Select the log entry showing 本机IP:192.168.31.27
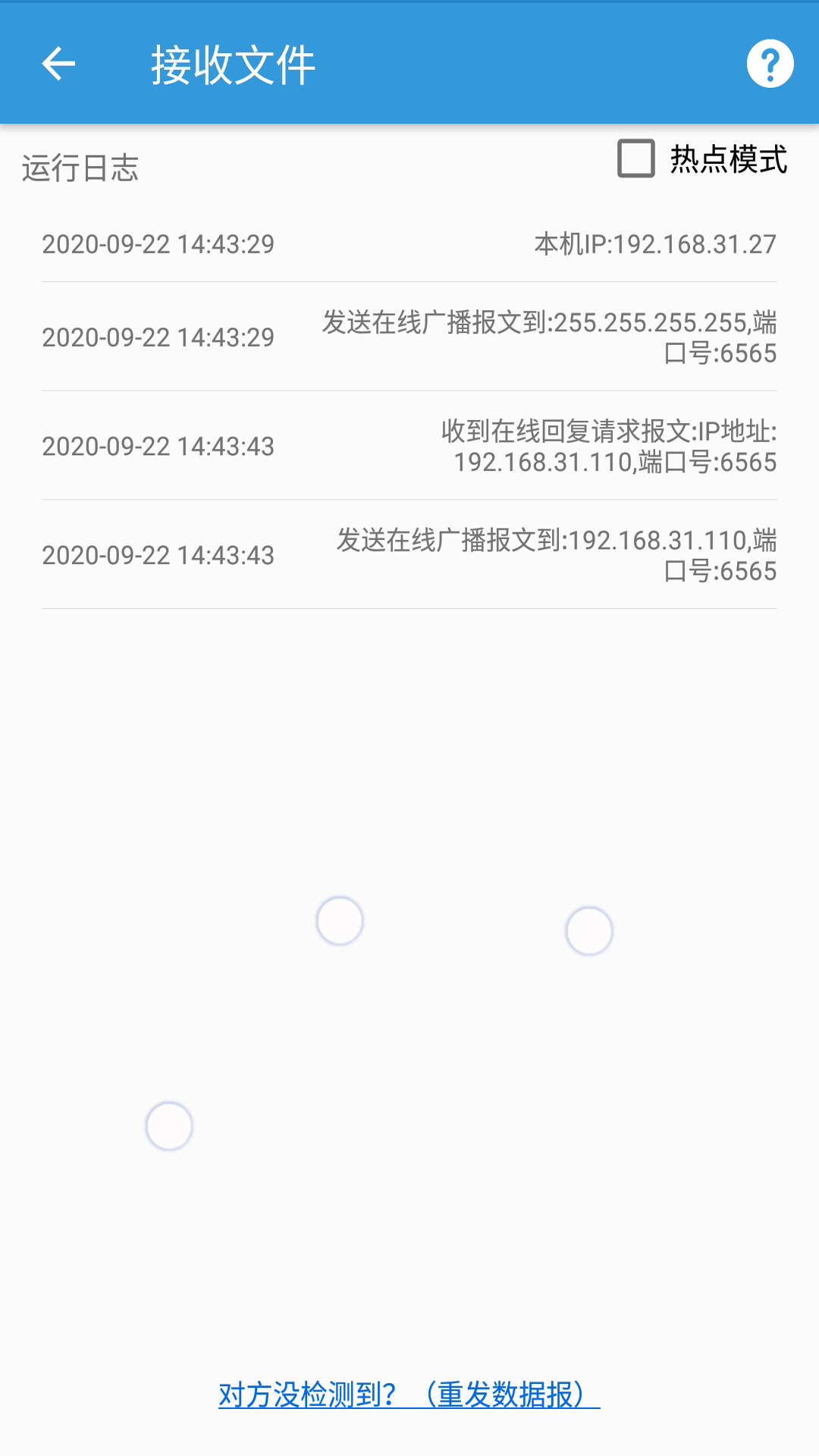This screenshot has height=1456, width=819. (409, 244)
